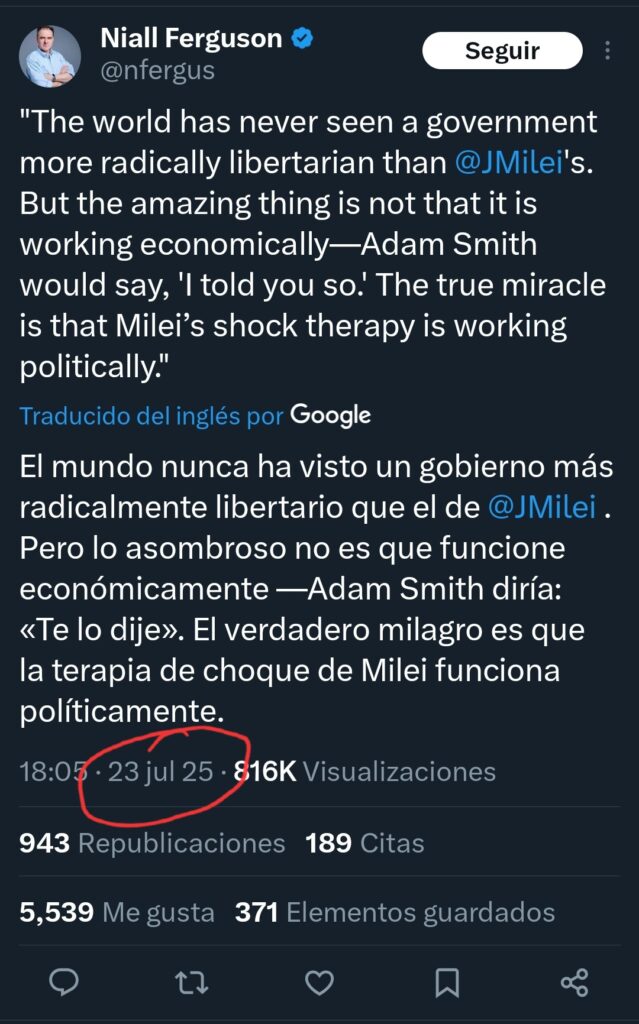639x1024 pixels.
Task: Like this tweet with the heart
Action: coord(320,982)
